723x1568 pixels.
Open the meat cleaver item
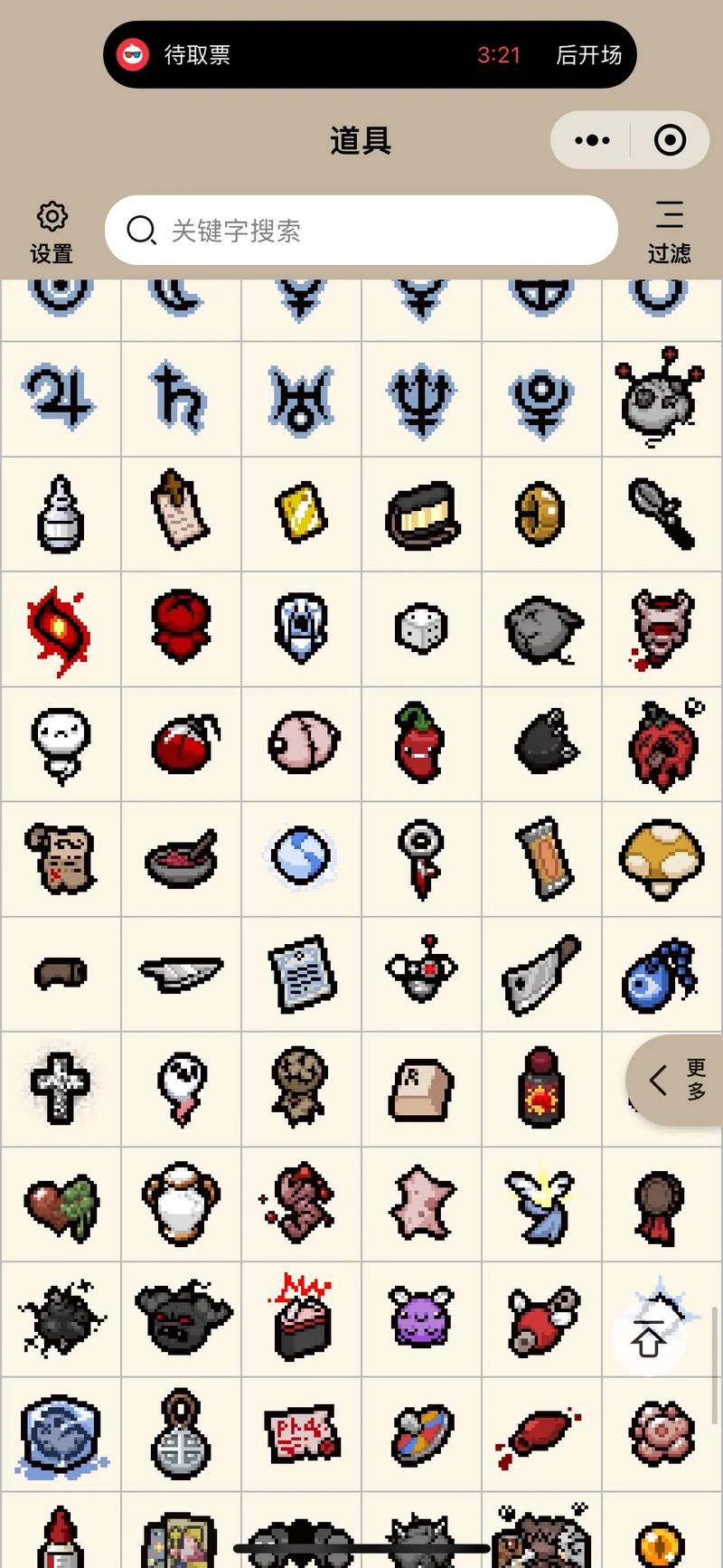540,974
